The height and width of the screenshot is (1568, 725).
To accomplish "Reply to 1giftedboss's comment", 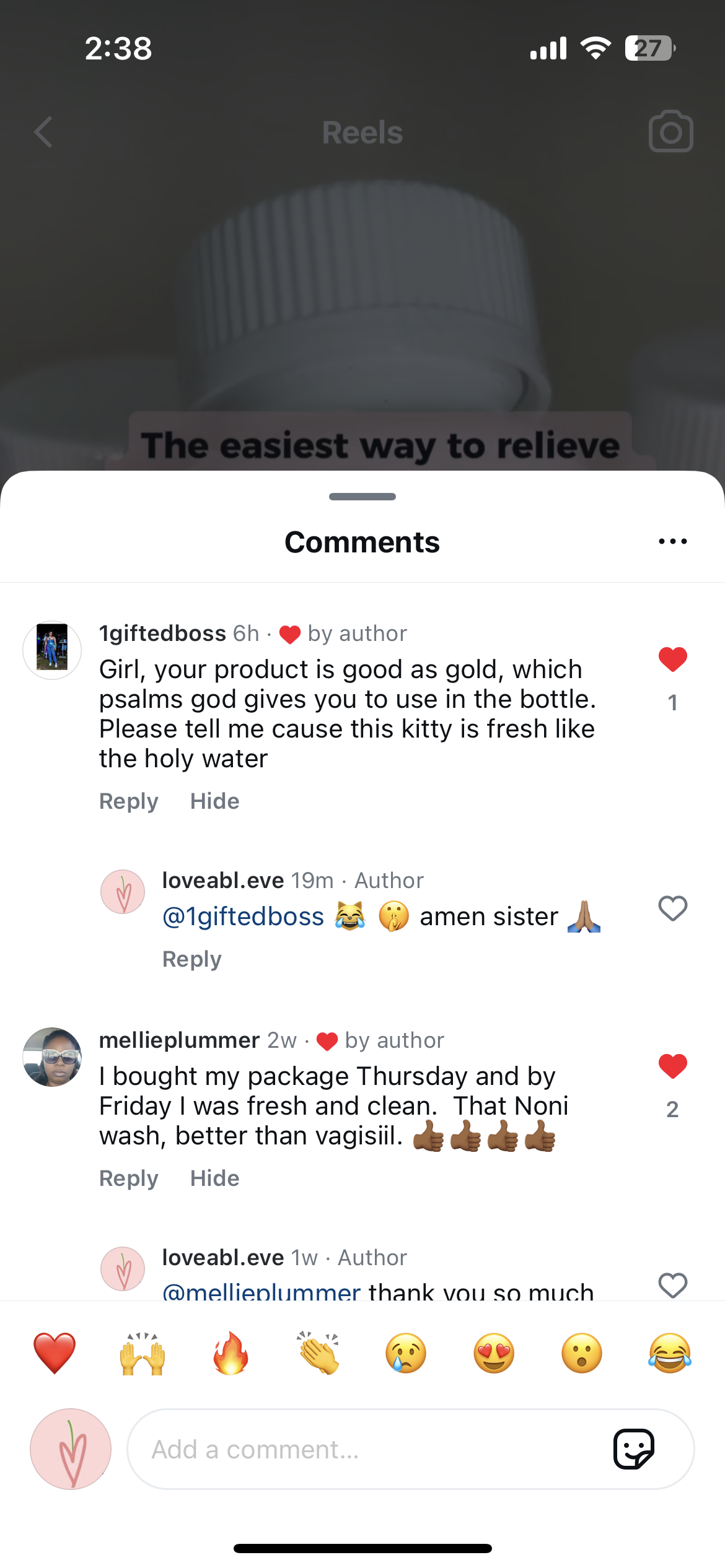I will 129,801.
